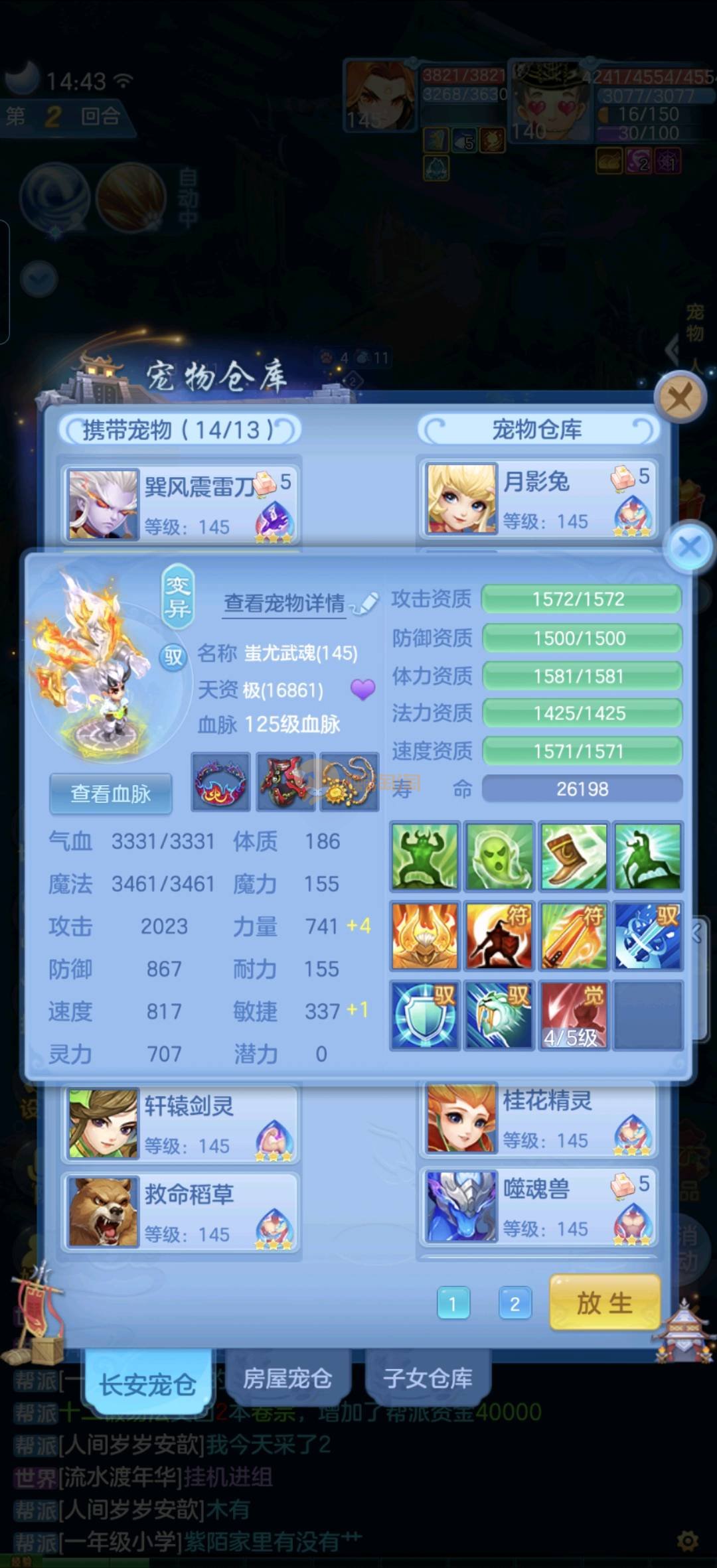Tap the purple heart favorite icon
717x1568 pixels.
click(x=362, y=689)
